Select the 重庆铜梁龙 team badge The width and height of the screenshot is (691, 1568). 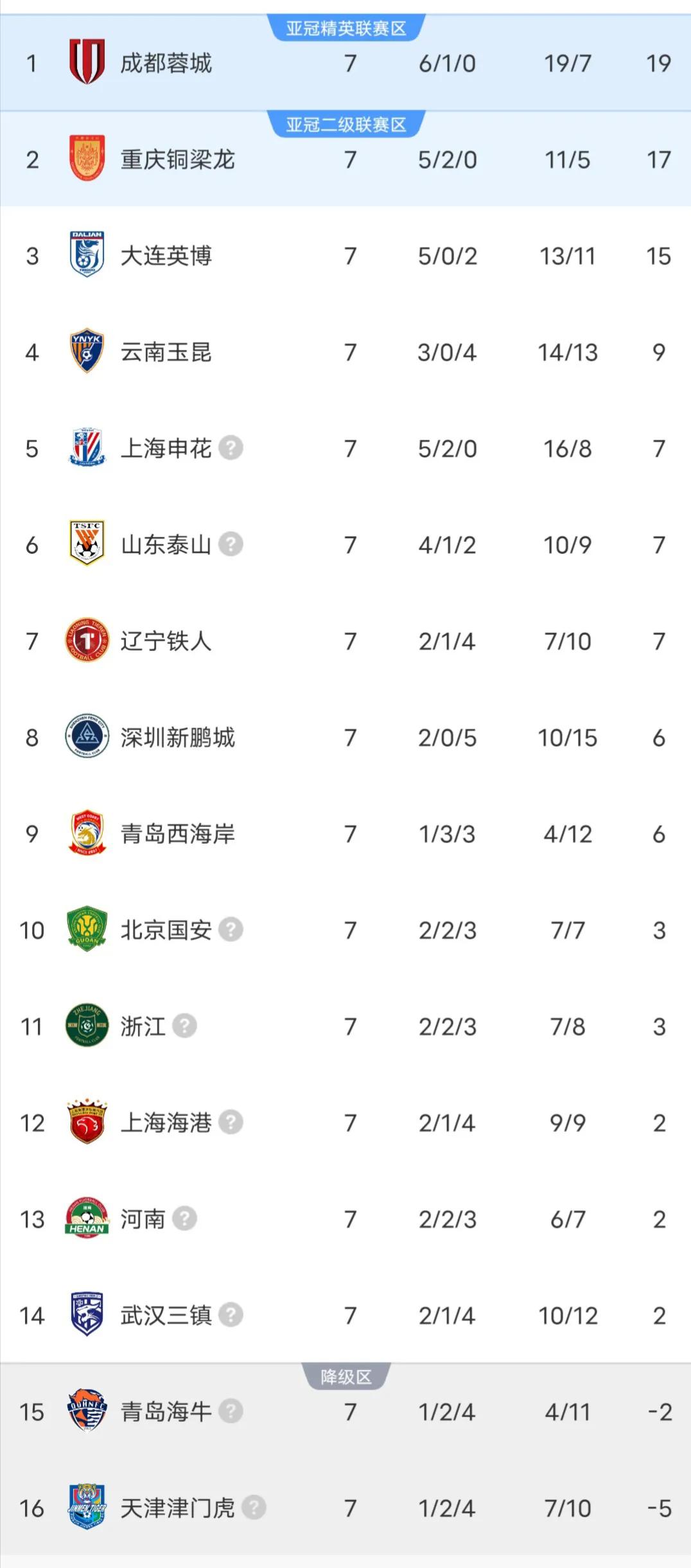[87, 159]
